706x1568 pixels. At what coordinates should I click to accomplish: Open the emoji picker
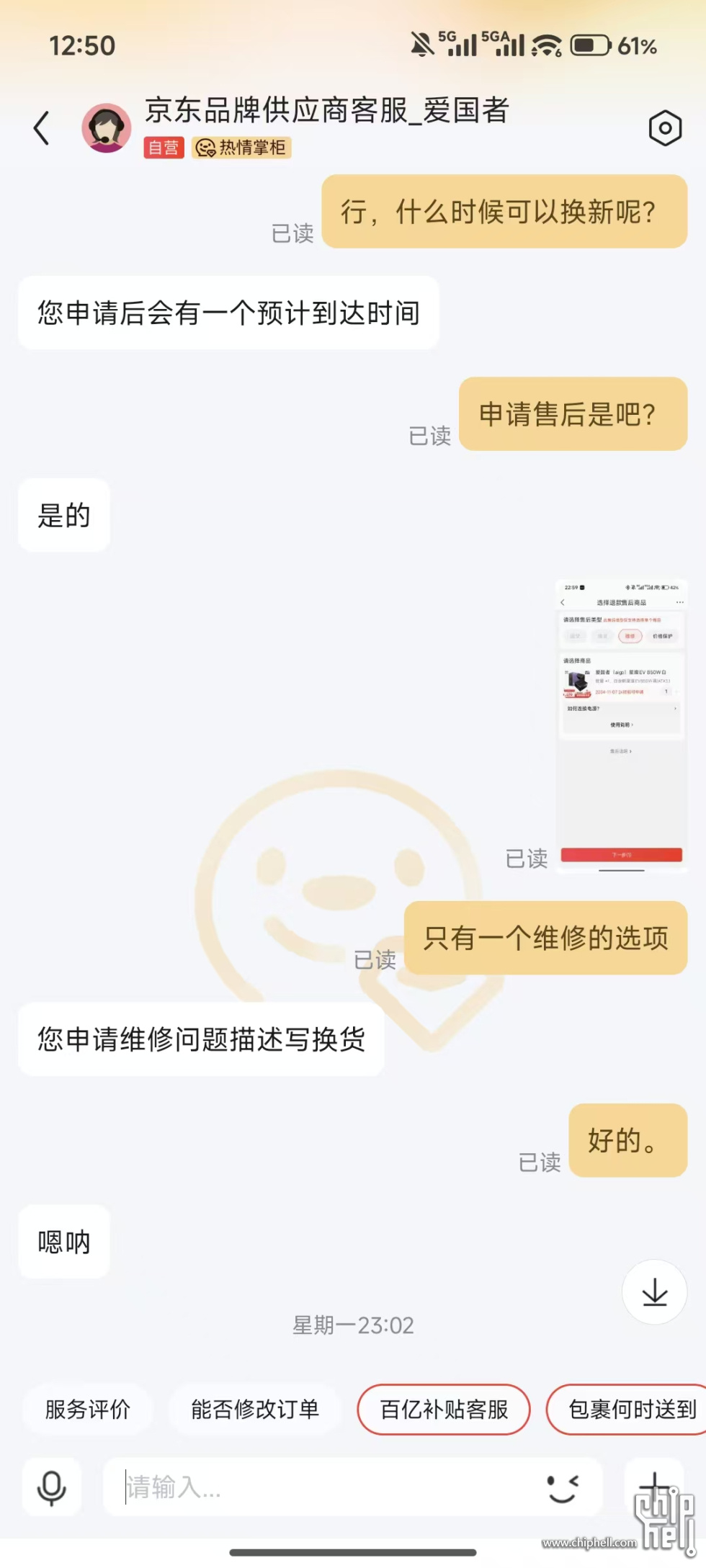coord(563,1487)
